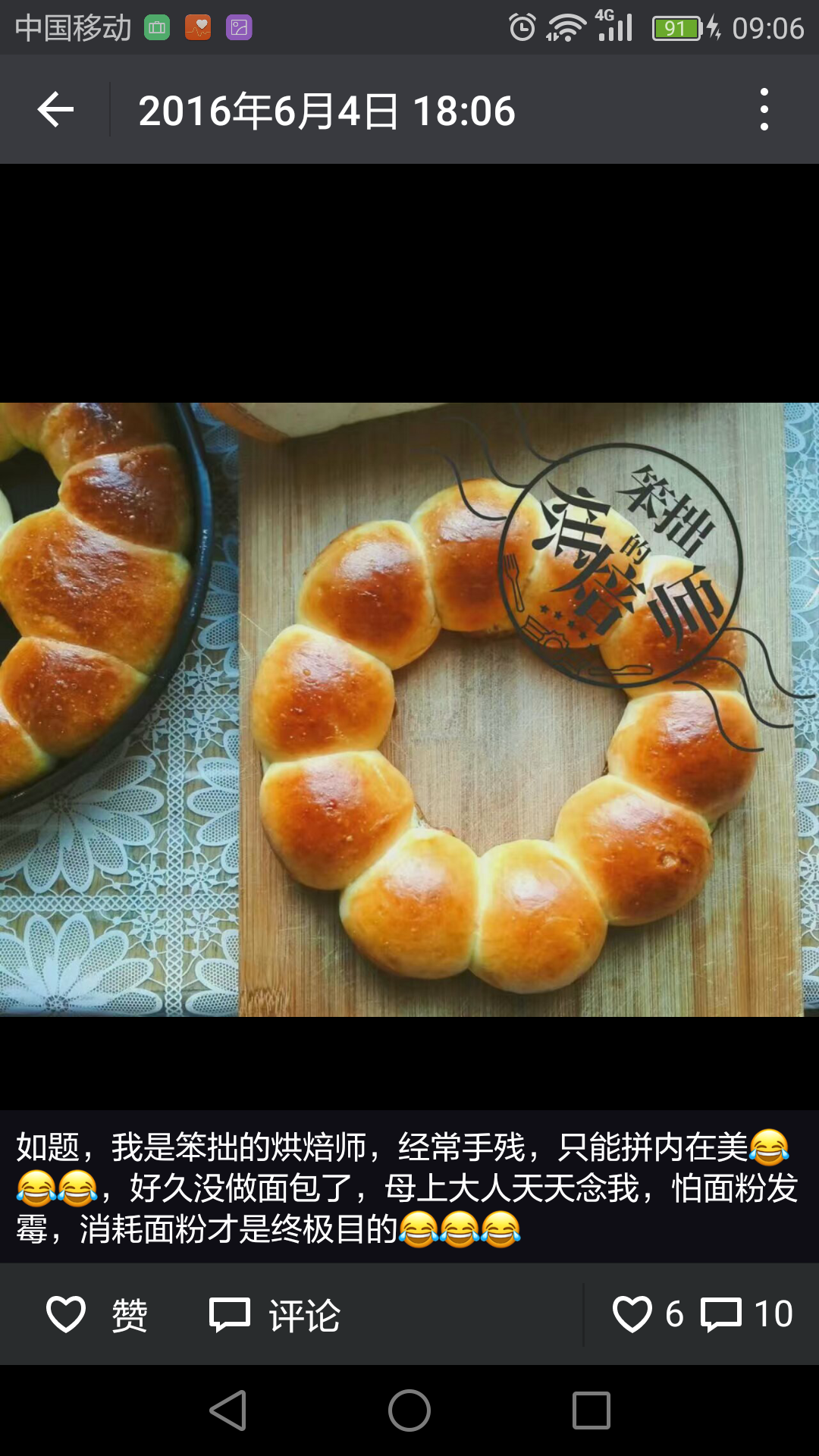
Task: Open the three-dot overflow menu
Action: pyautogui.click(x=764, y=110)
